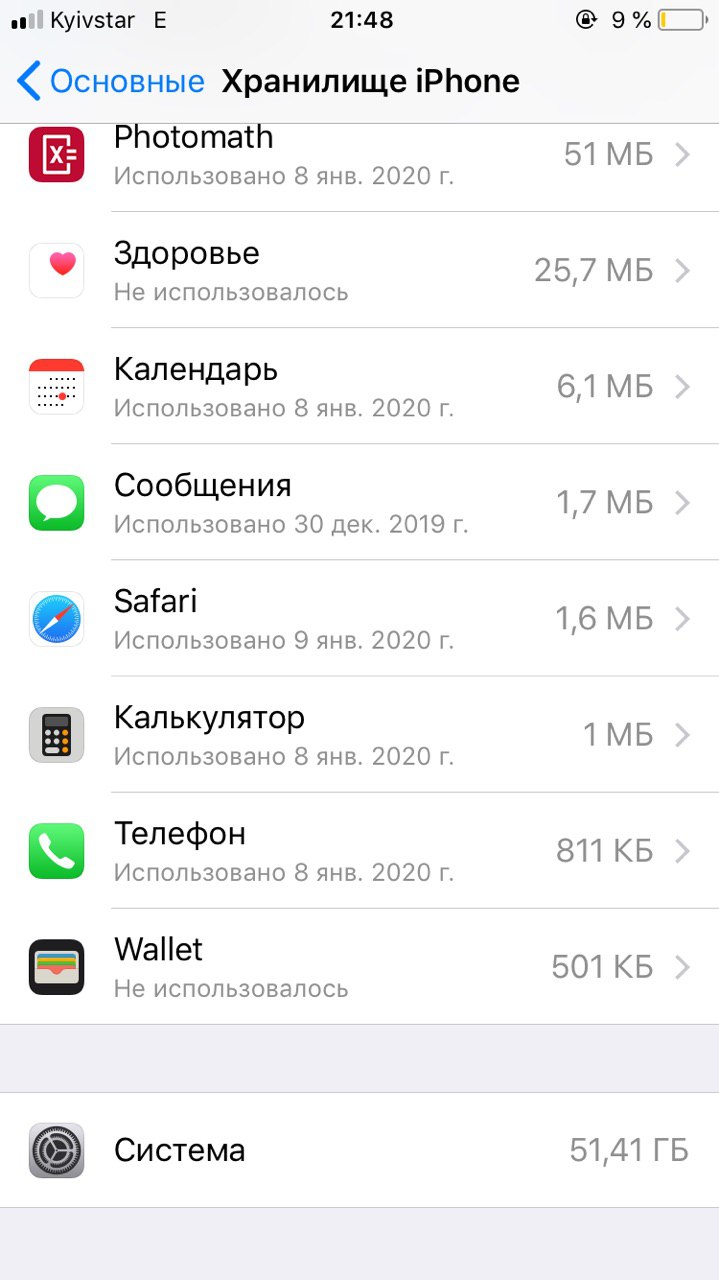Go back to Основные settings
The width and height of the screenshot is (719, 1280).
tap(110, 81)
